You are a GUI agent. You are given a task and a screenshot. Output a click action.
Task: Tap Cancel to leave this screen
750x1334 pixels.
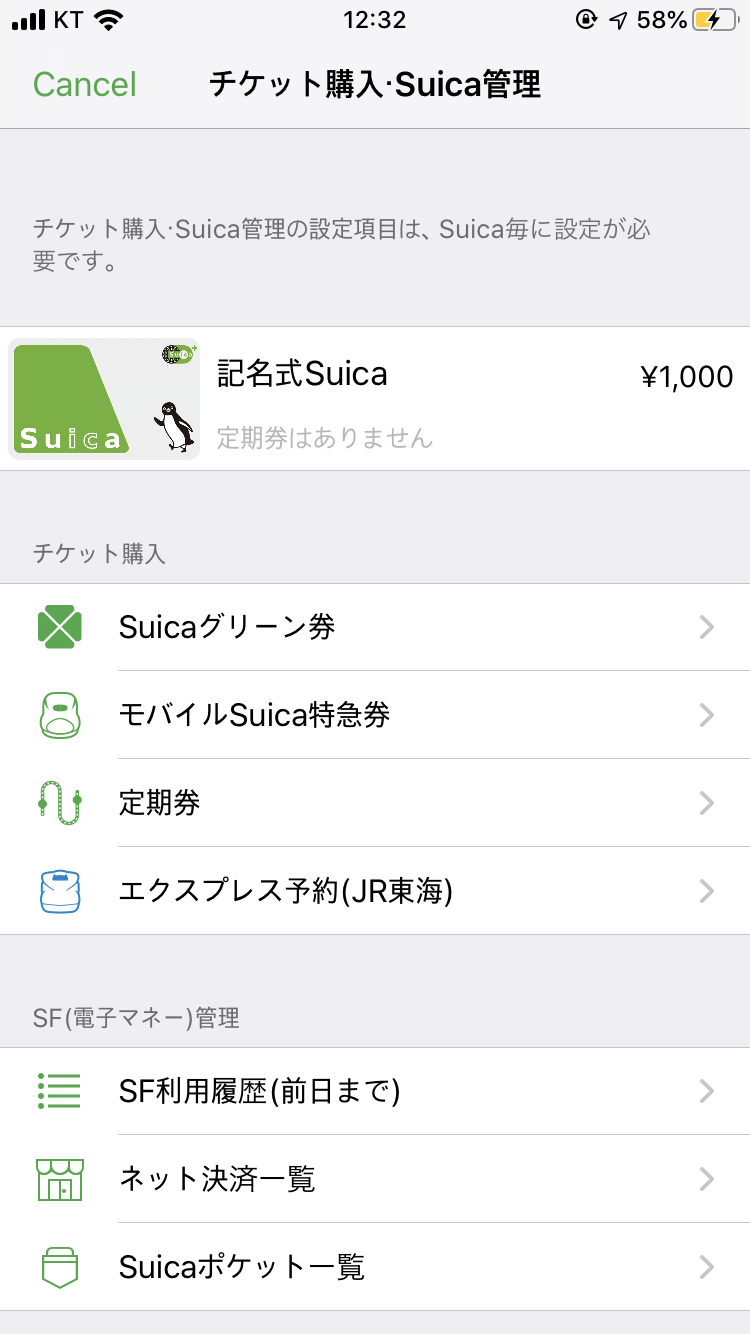pyautogui.click(x=85, y=85)
